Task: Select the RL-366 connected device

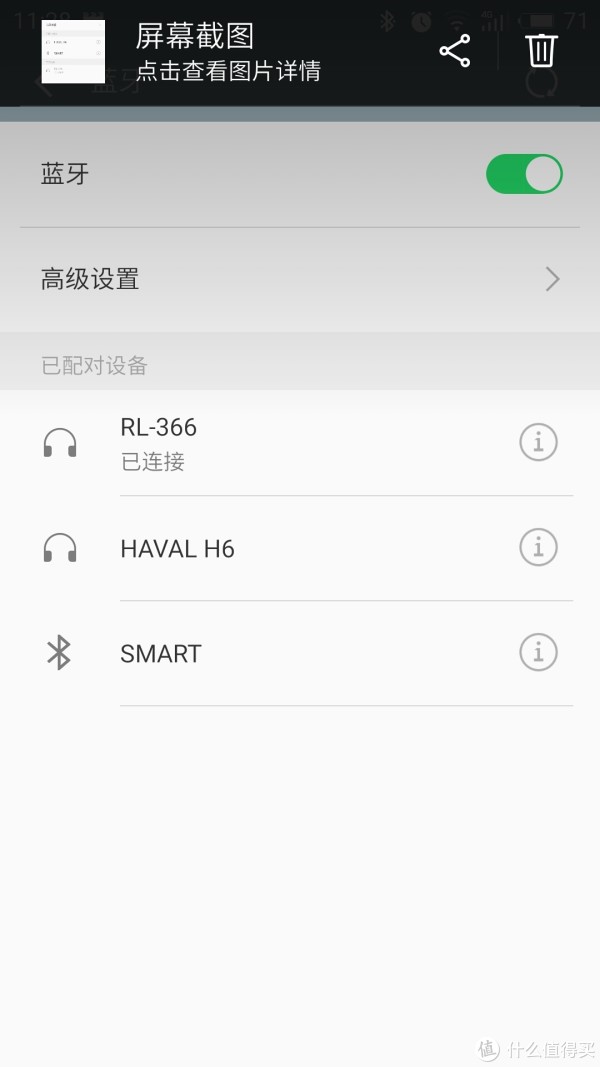Action: [300, 443]
